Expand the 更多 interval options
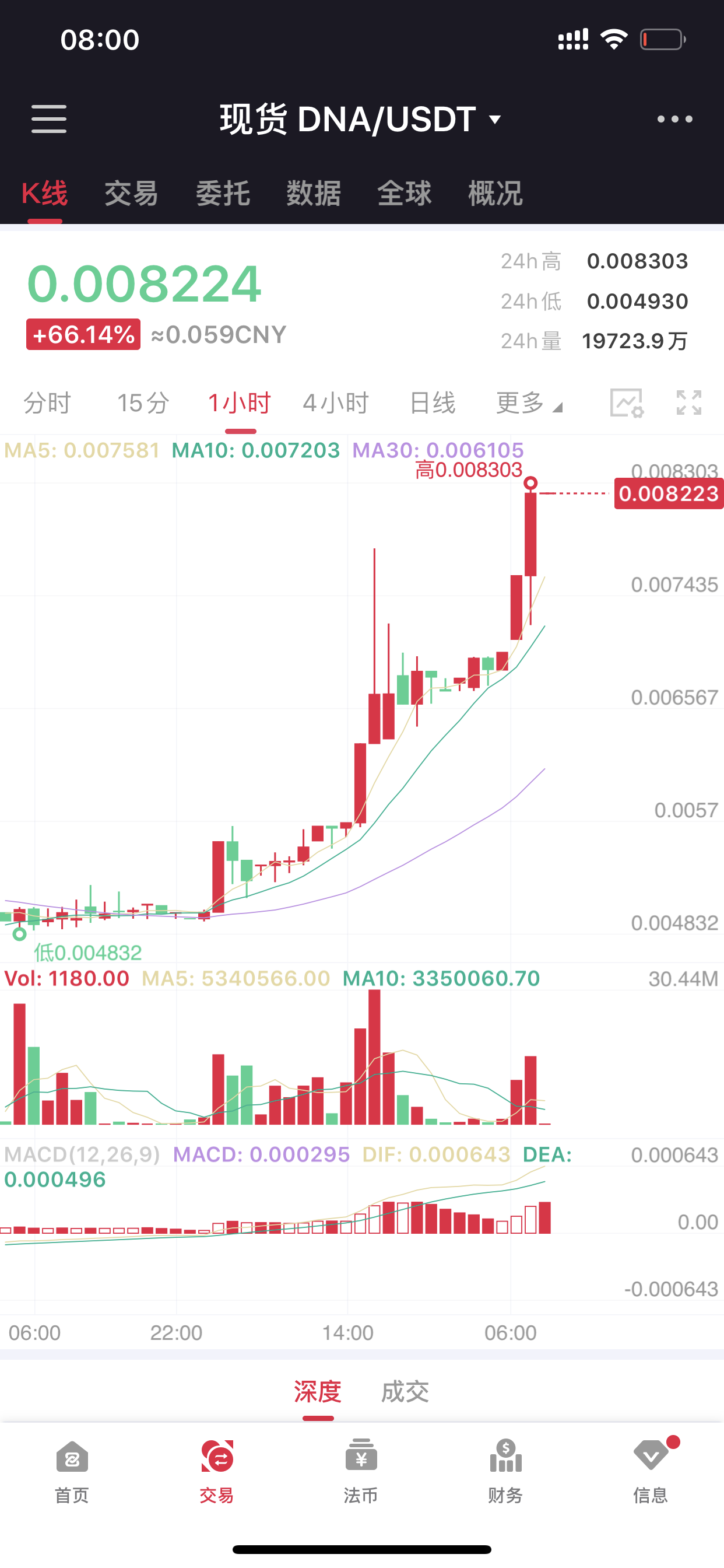Image resolution: width=724 pixels, height=1568 pixels. click(529, 403)
